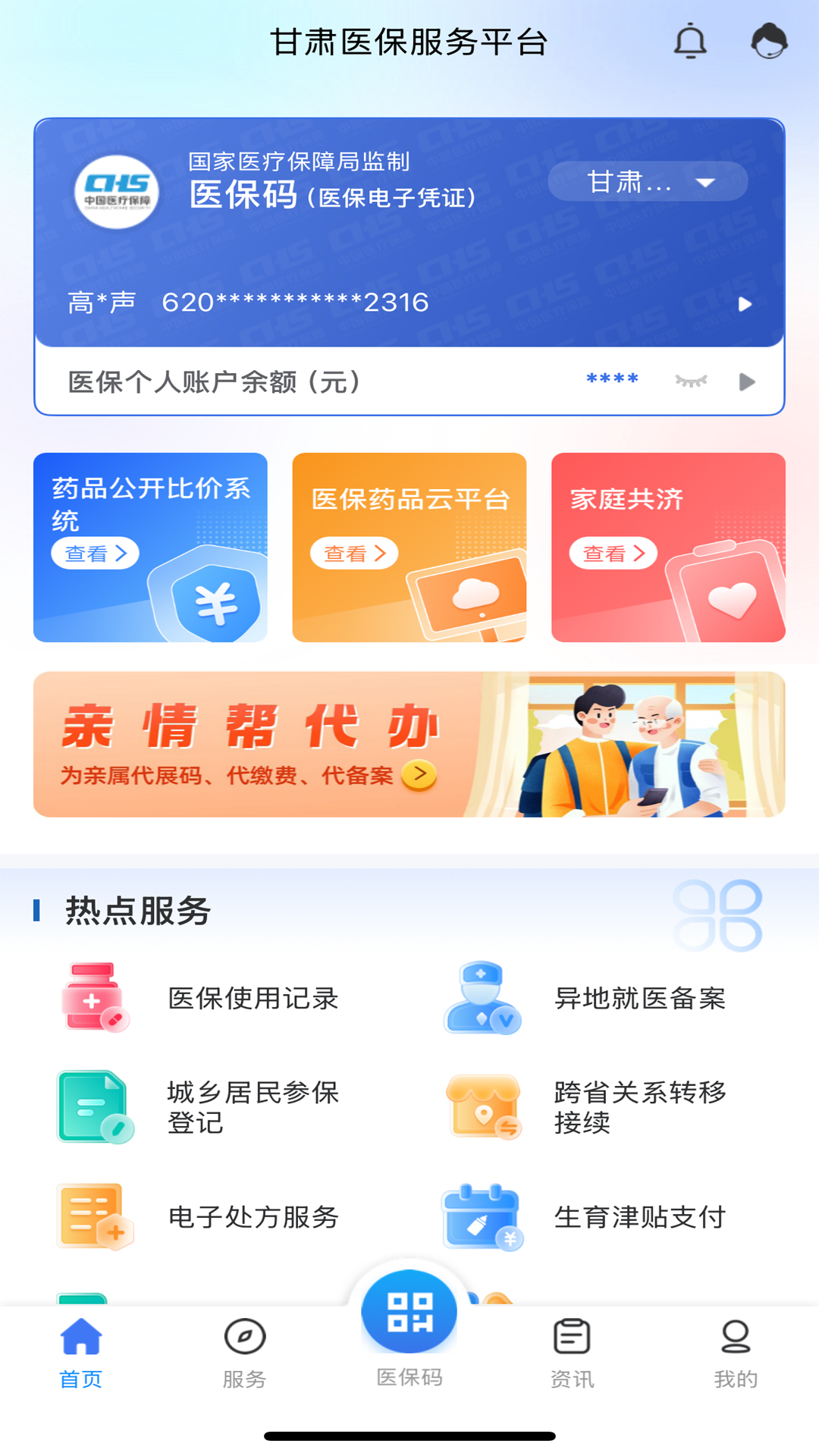Expand the 医保个人账户余额 row arrow
Screen dimensions: 819x1456
746,381
